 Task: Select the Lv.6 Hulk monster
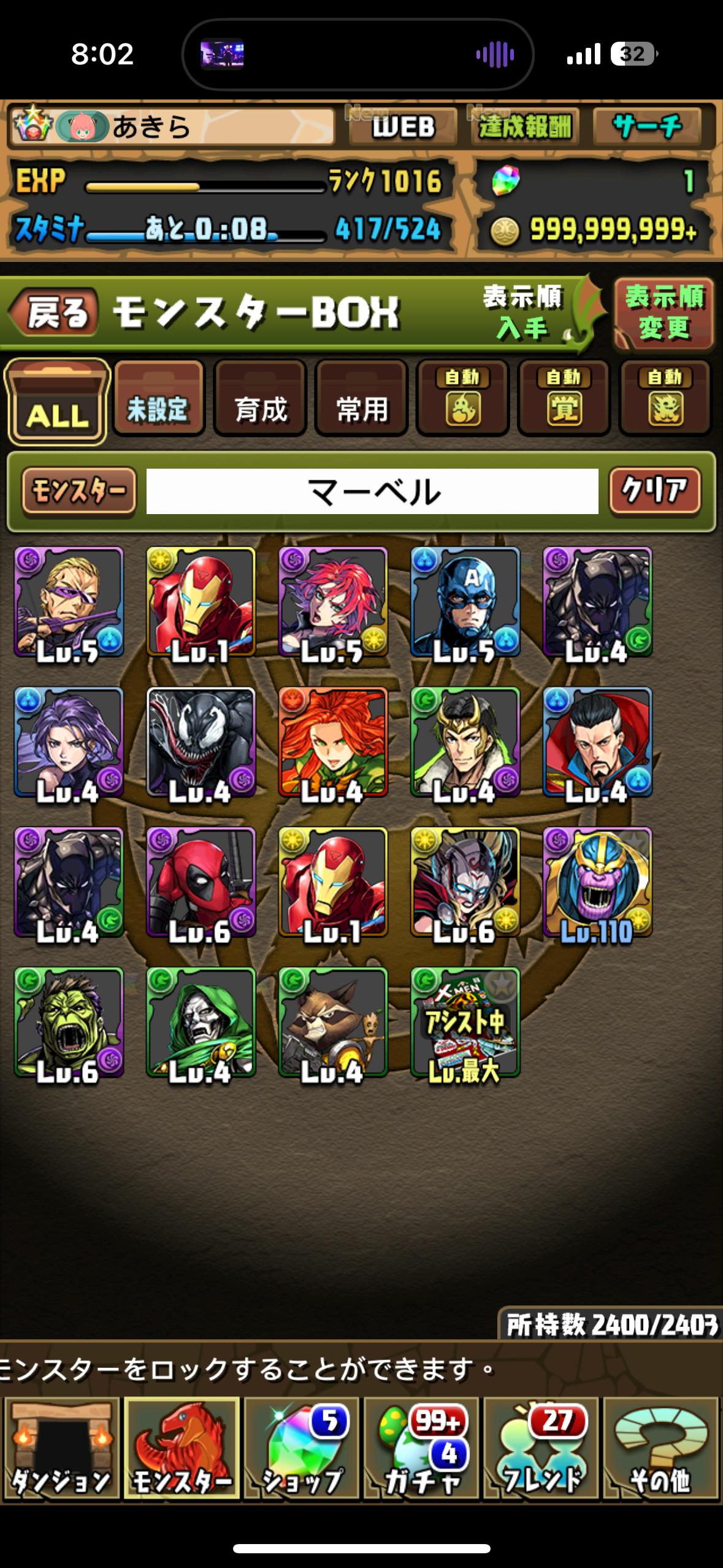tap(69, 1023)
